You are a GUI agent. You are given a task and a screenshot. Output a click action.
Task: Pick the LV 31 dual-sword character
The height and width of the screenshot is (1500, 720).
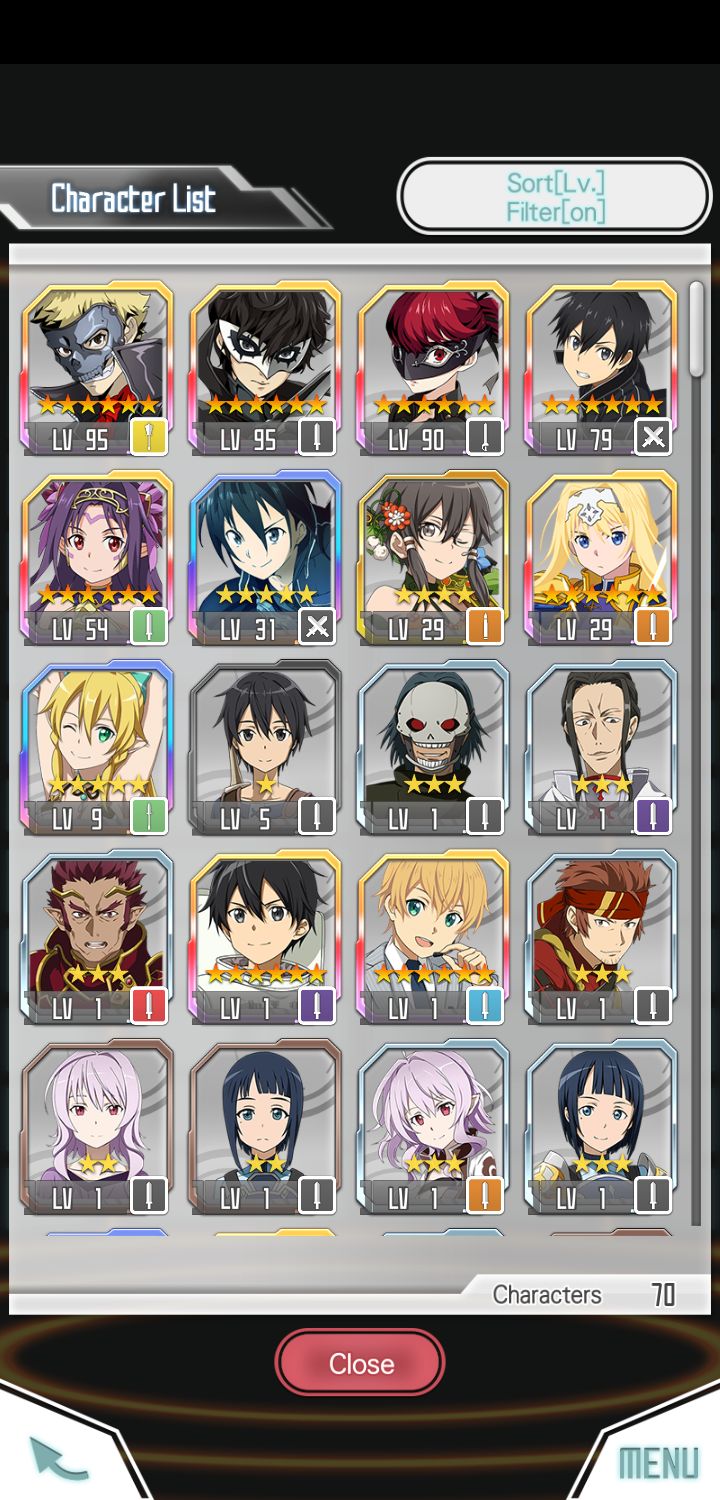[x=265, y=556]
